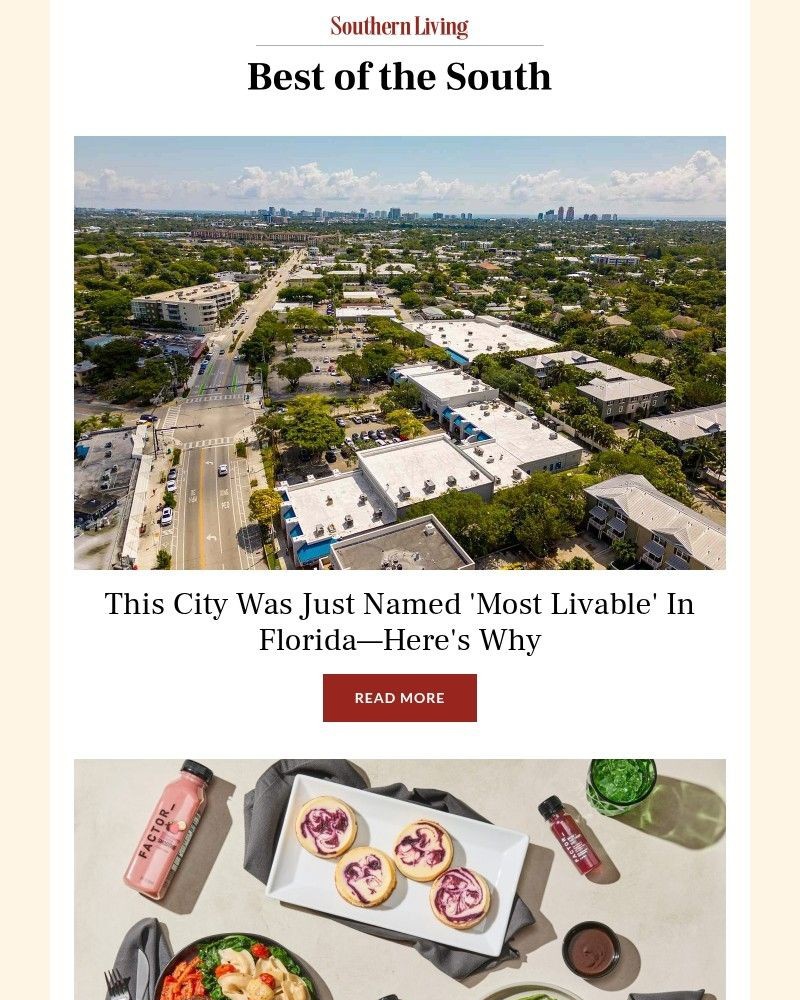The height and width of the screenshot is (1000, 800).
Task: Click the READ MORE button
Action: (399, 698)
